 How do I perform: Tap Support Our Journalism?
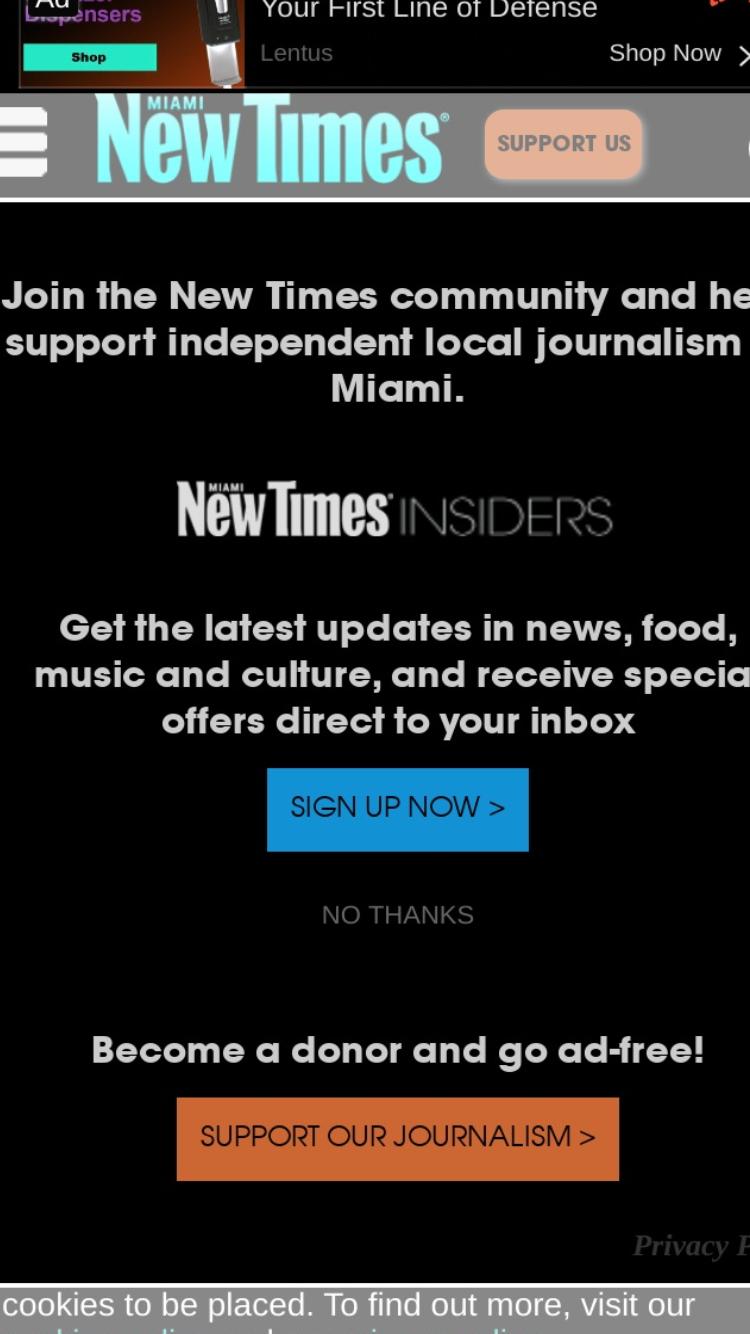coord(398,1139)
